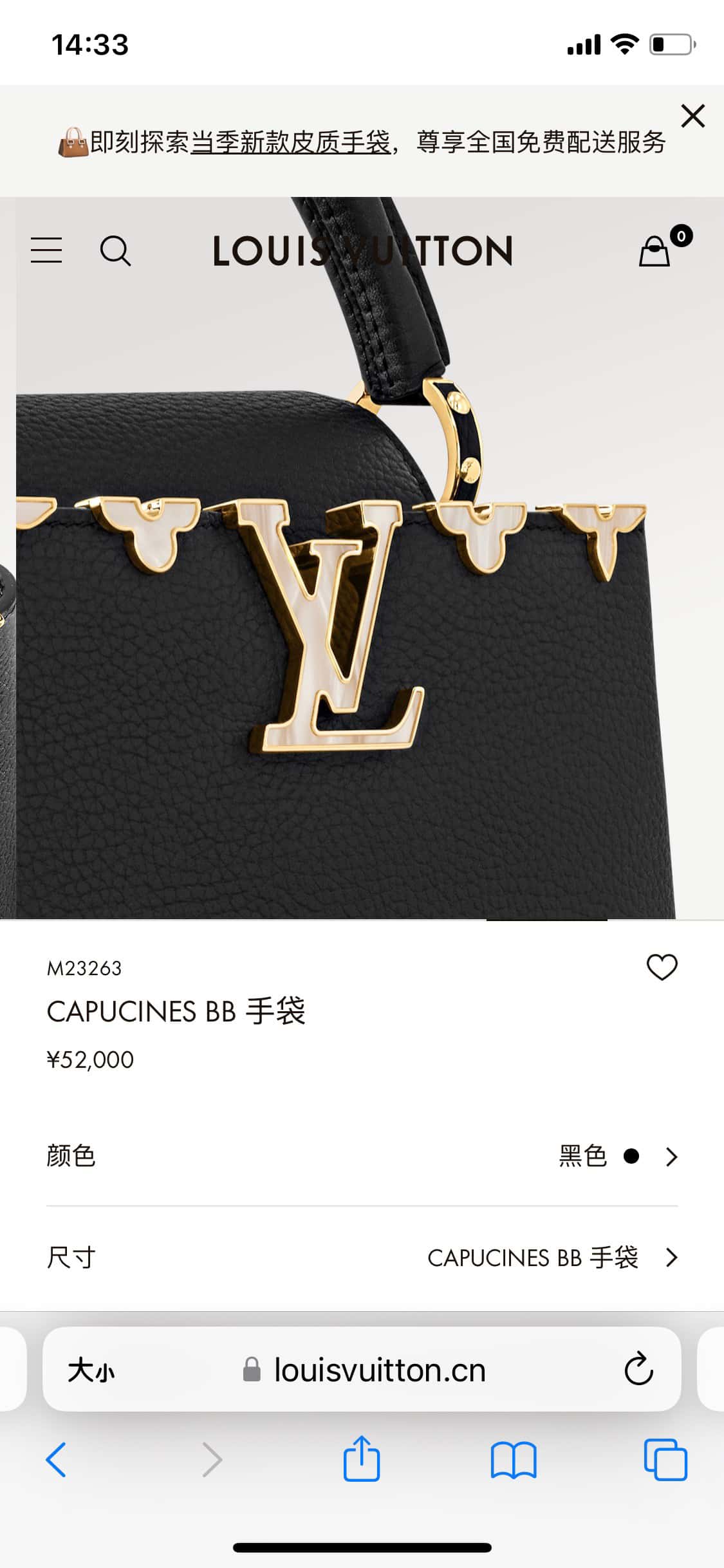Go back to the previous page
Viewport: 724px width, 1568px height.
point(56,1460)
